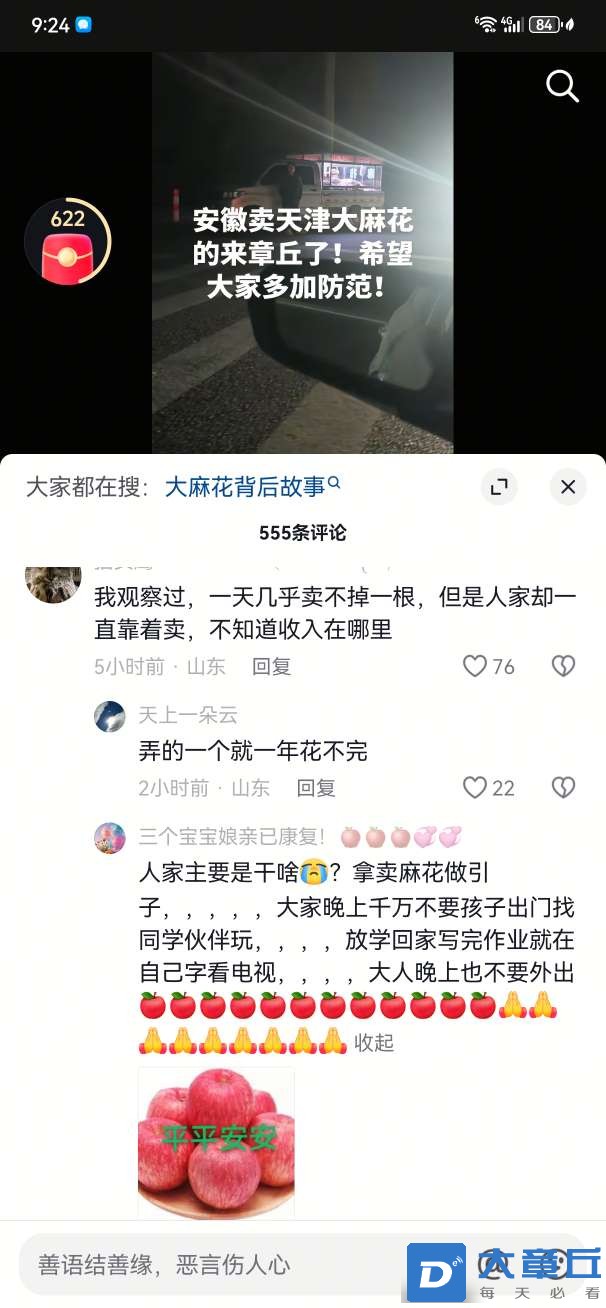
Task: Reply to 天上一朵云's comment
Action: tap(316, 788)
